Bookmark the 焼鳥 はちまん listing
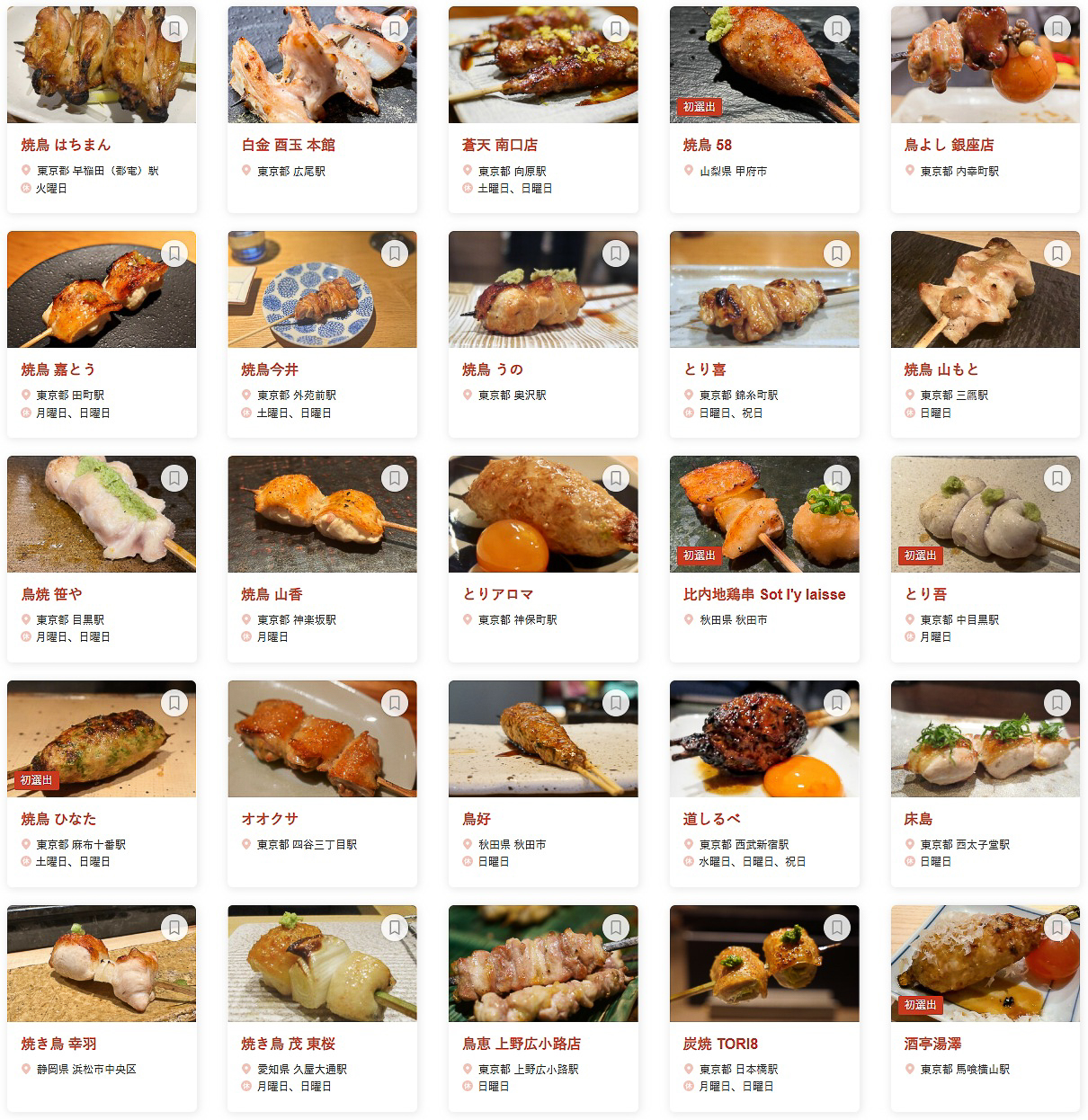 (x=172, y=29)
